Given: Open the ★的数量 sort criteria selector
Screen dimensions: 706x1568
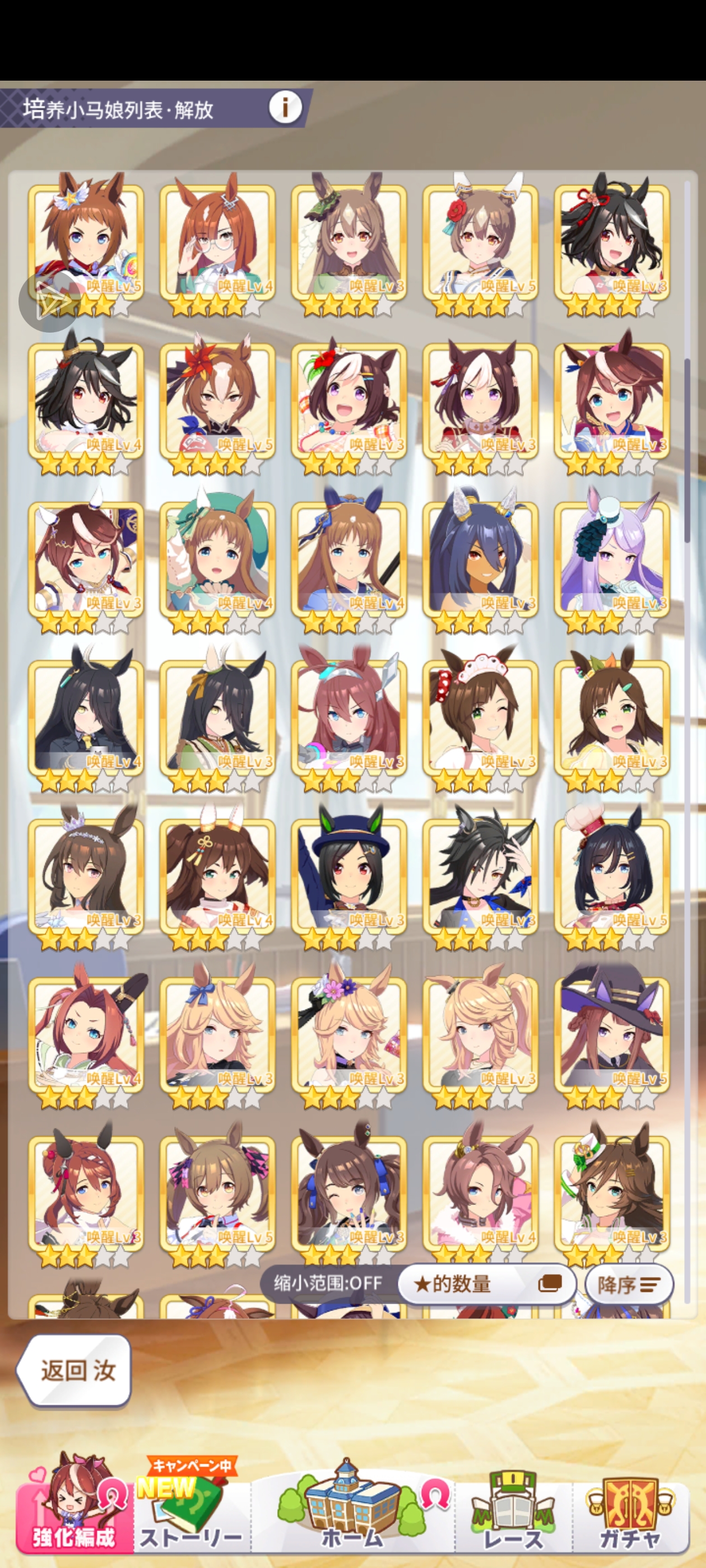Looking at the screenshot, I should click(x=486, y=1284).
